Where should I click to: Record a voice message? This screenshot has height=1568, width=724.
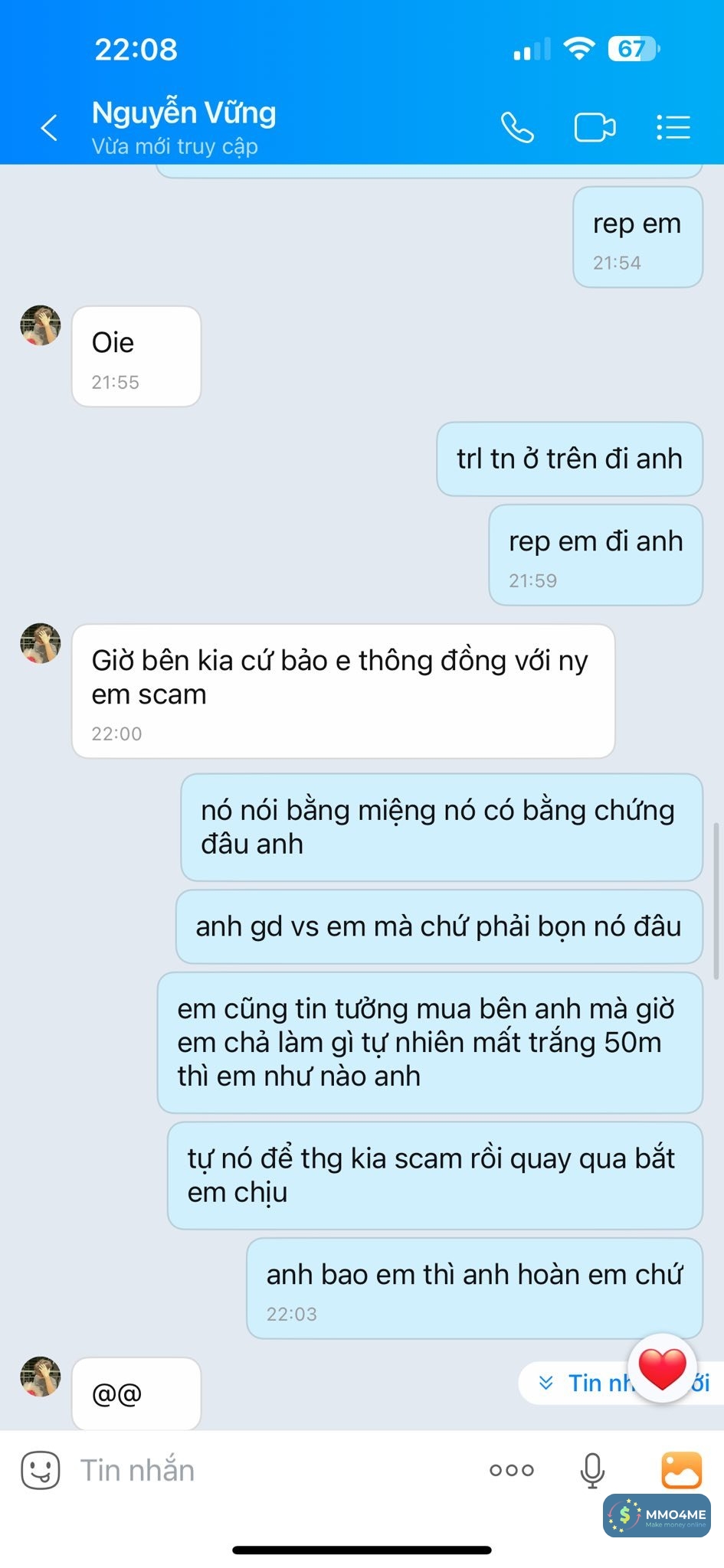tap(591, 1470)
